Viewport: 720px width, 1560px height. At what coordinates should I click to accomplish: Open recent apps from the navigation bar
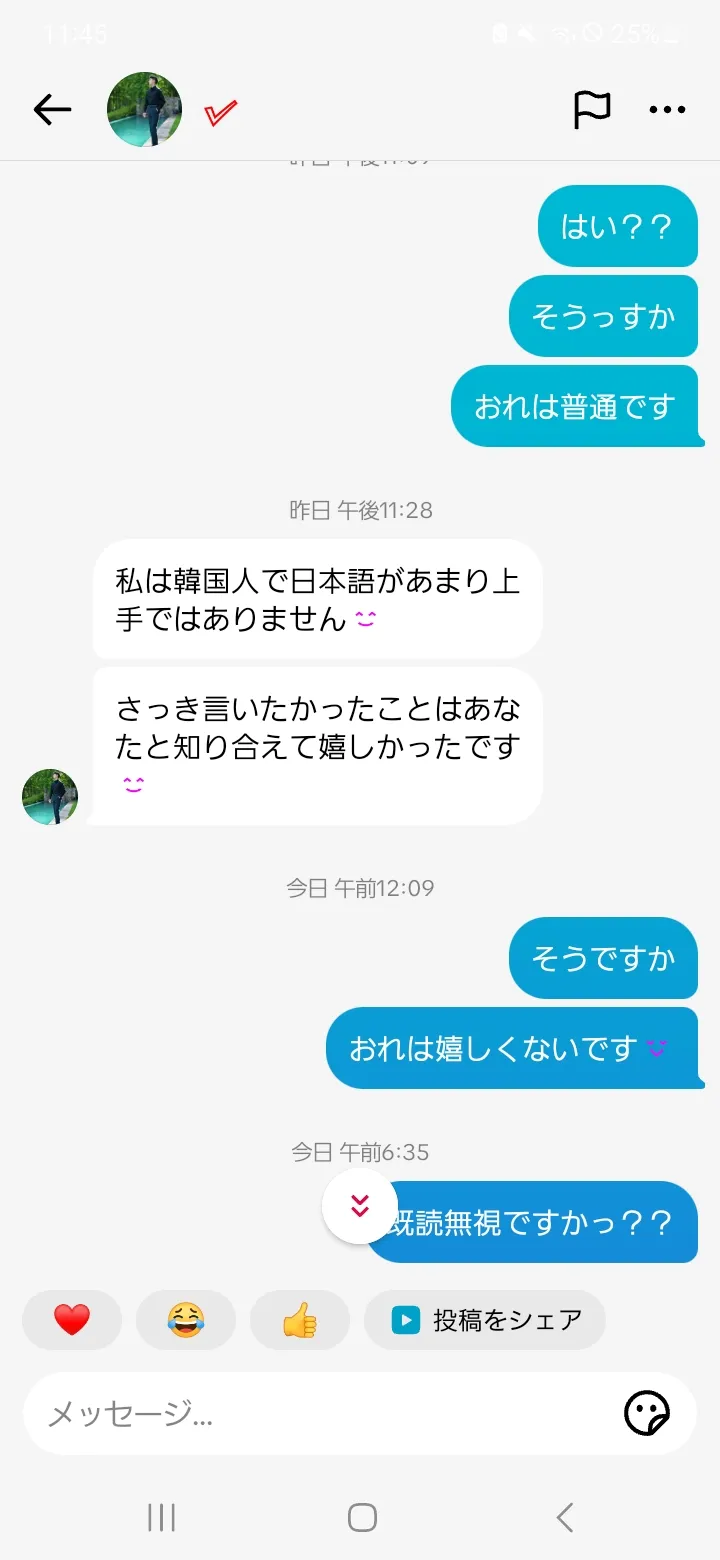(x=161, y=1517)
